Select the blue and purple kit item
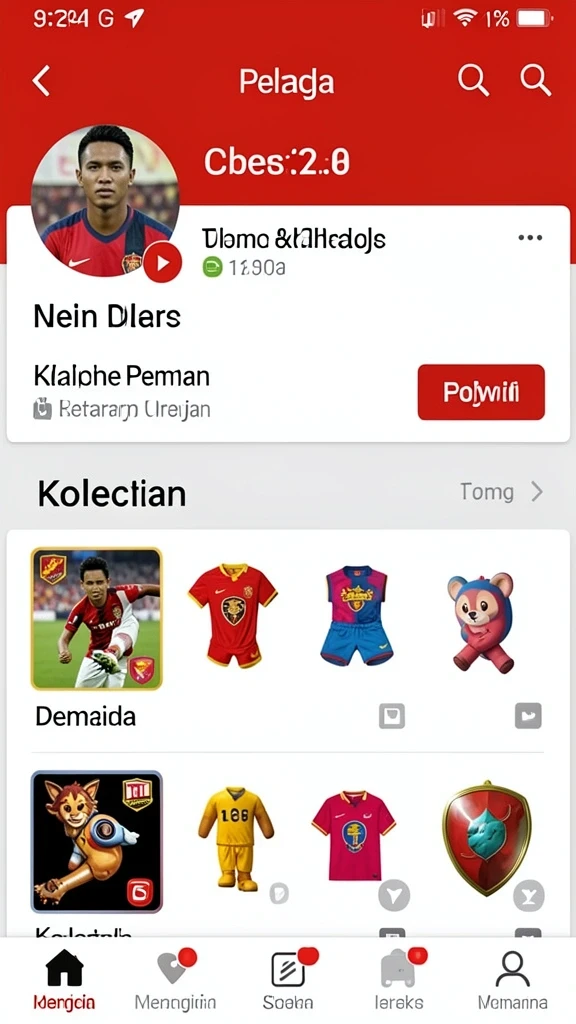576x1024 pixels. [x=356, y=615]
